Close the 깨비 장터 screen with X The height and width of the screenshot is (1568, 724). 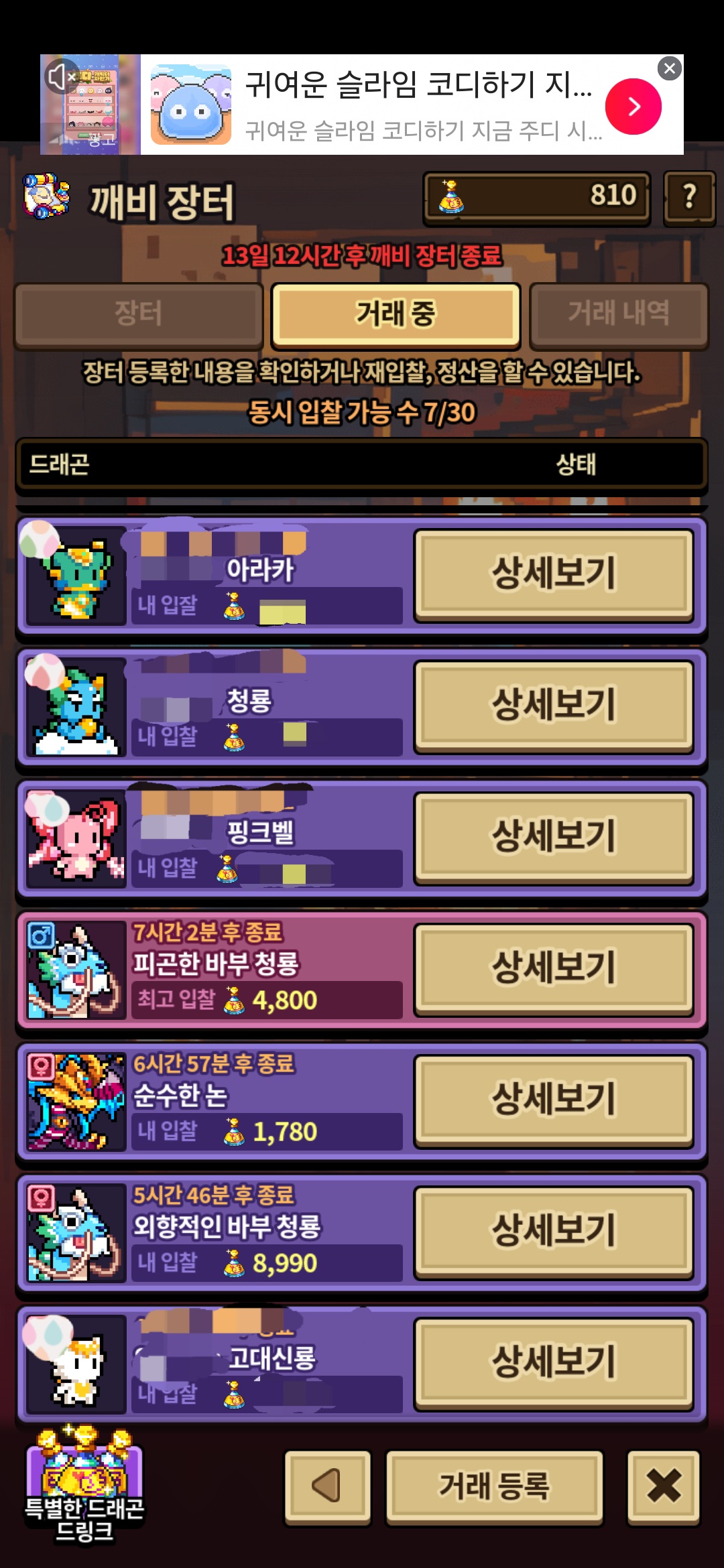(664, 1486)
